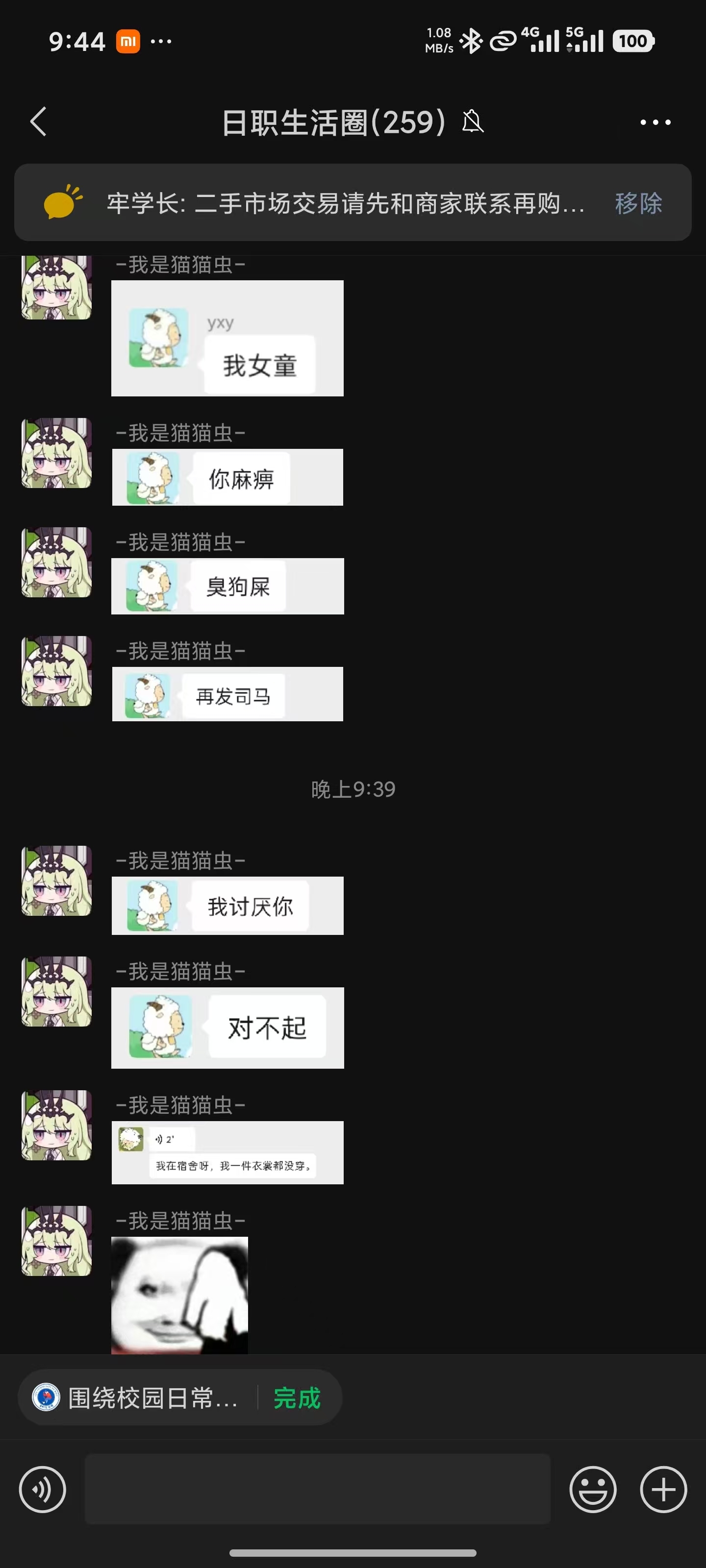Open the image saying 我女童
706x1568 pixels.
[x=227, y=339]
